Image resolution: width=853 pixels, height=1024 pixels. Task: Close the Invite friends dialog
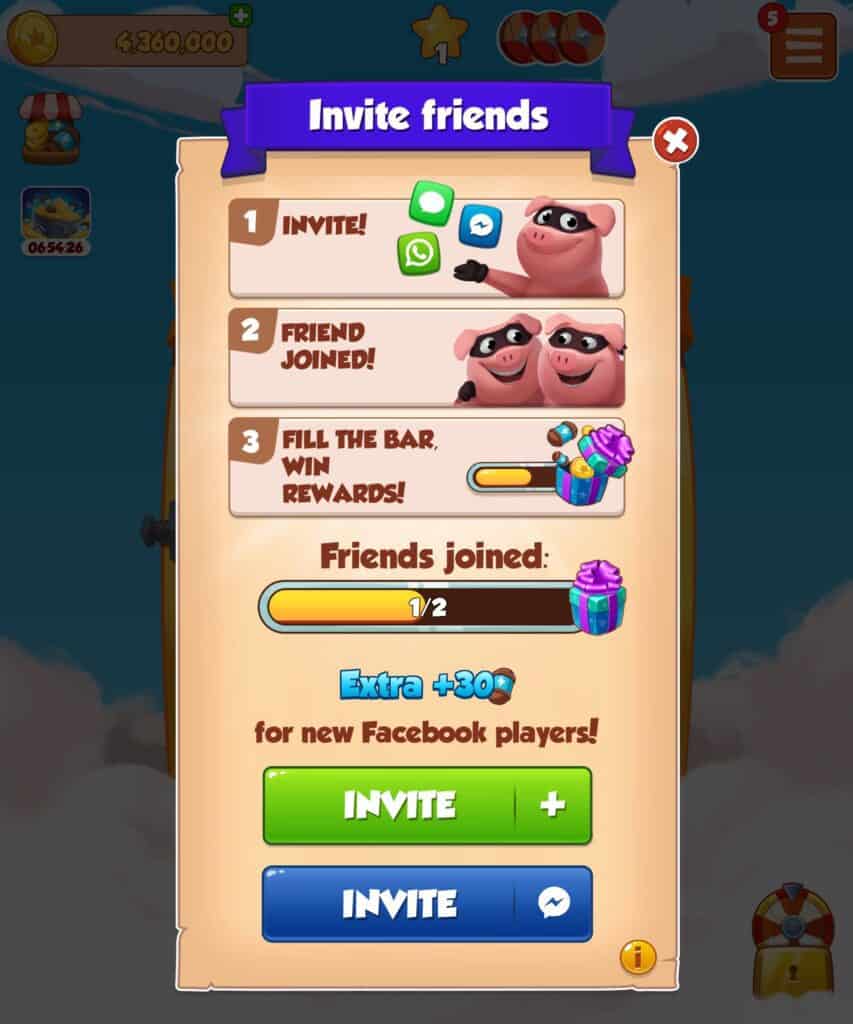click(675, 142)
